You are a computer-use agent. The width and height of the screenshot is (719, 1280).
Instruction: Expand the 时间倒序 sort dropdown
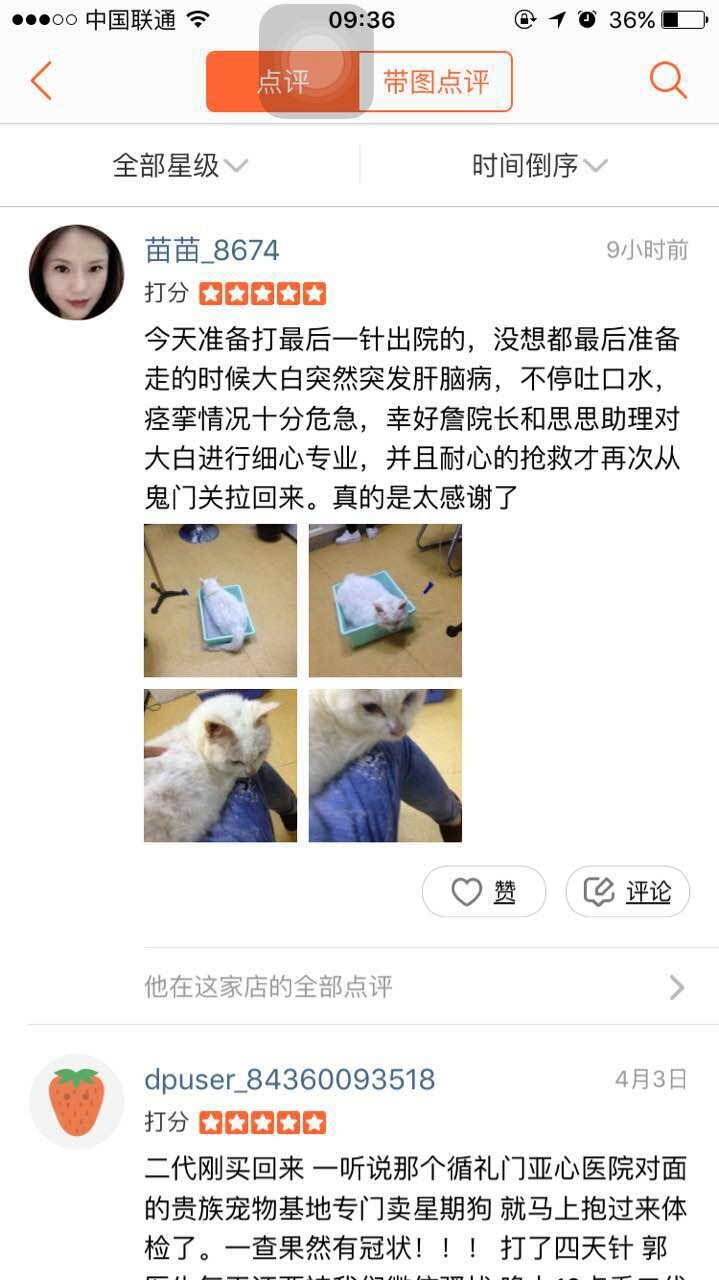(539, 166)
